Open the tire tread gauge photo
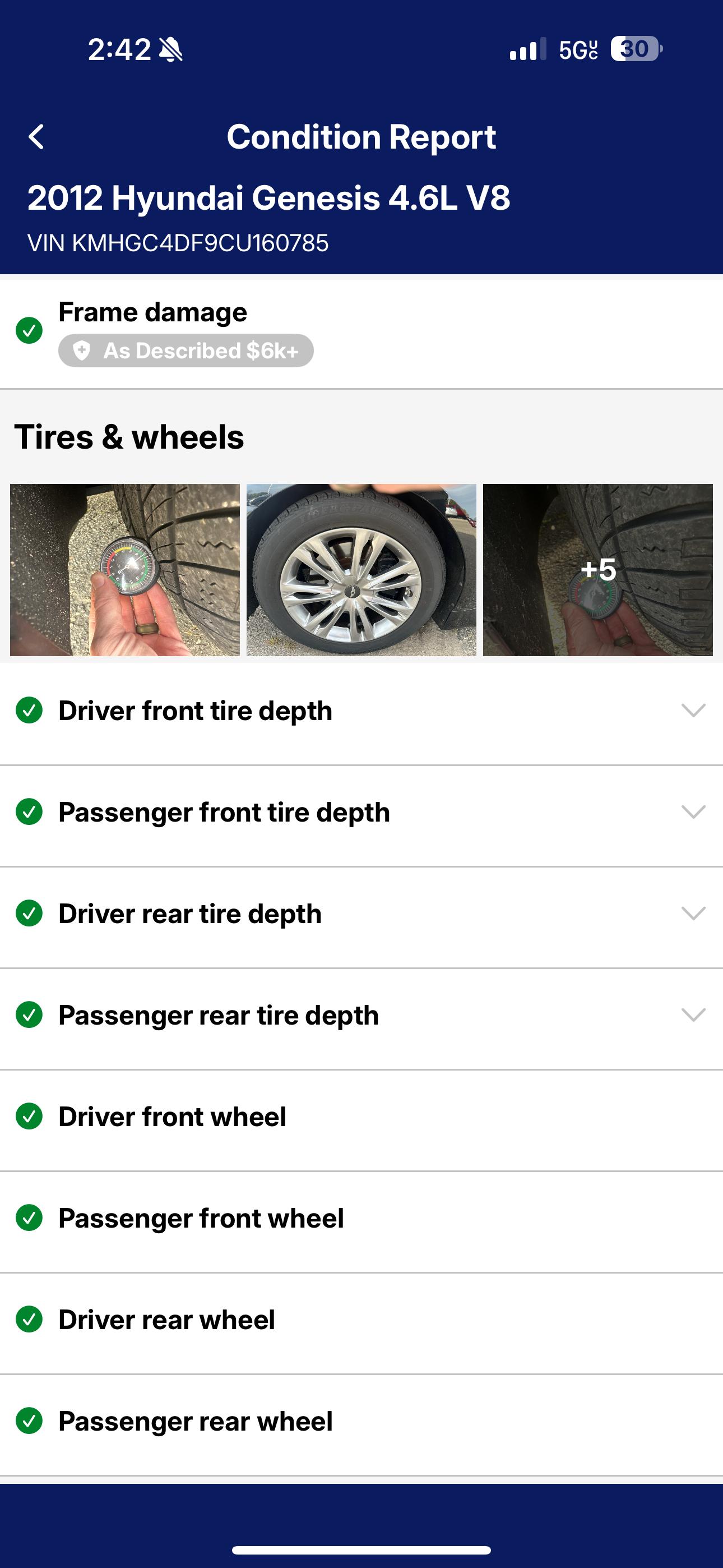This screenshot has width=723, height=1568. pyautogui.click(x=125, y=570)
